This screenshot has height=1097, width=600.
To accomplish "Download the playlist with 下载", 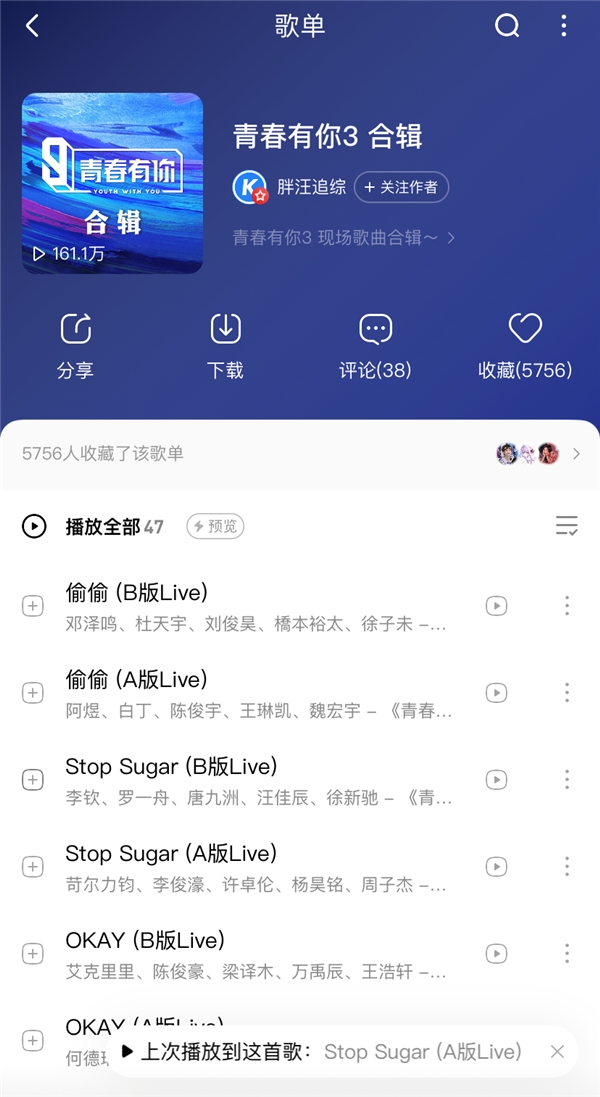I will click(225, 345).
